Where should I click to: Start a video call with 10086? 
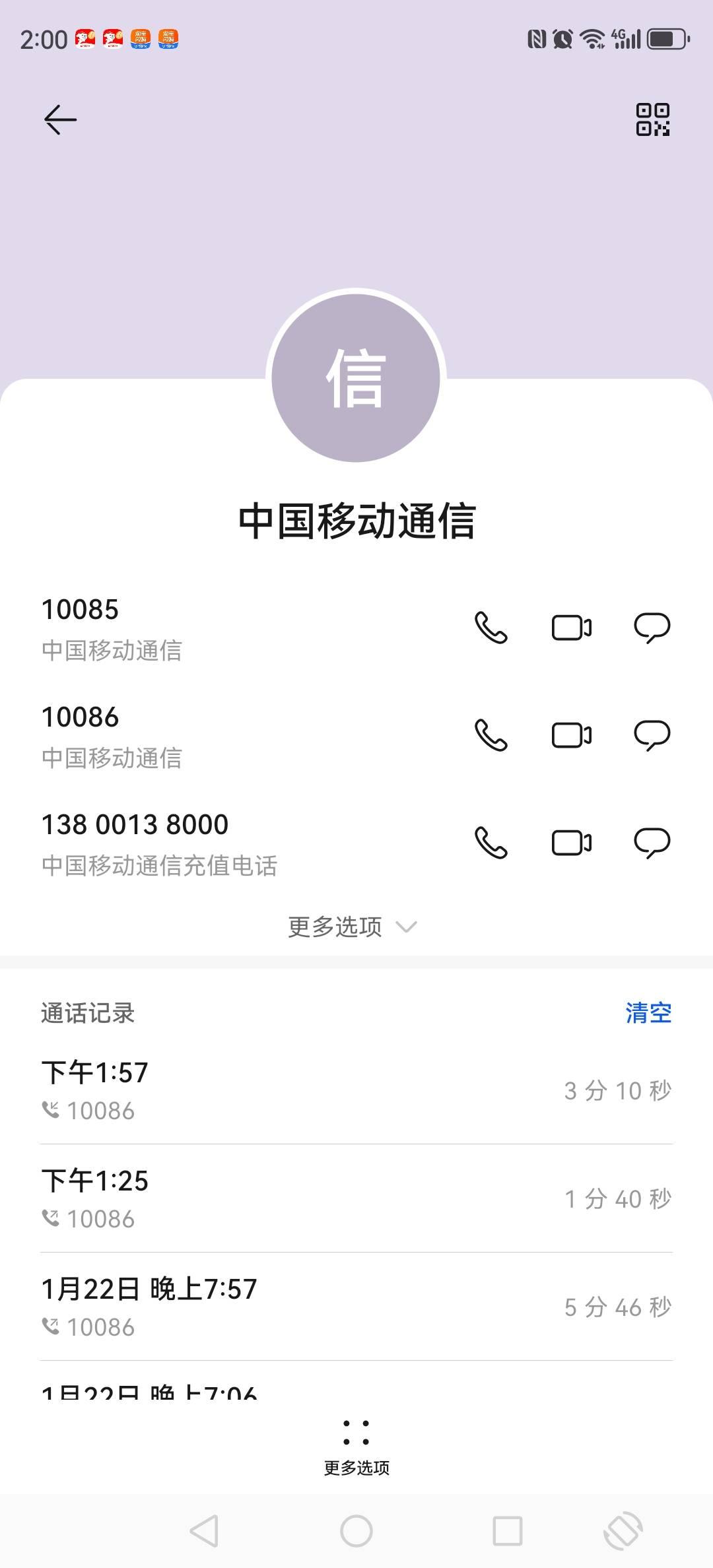pos(571,735)
